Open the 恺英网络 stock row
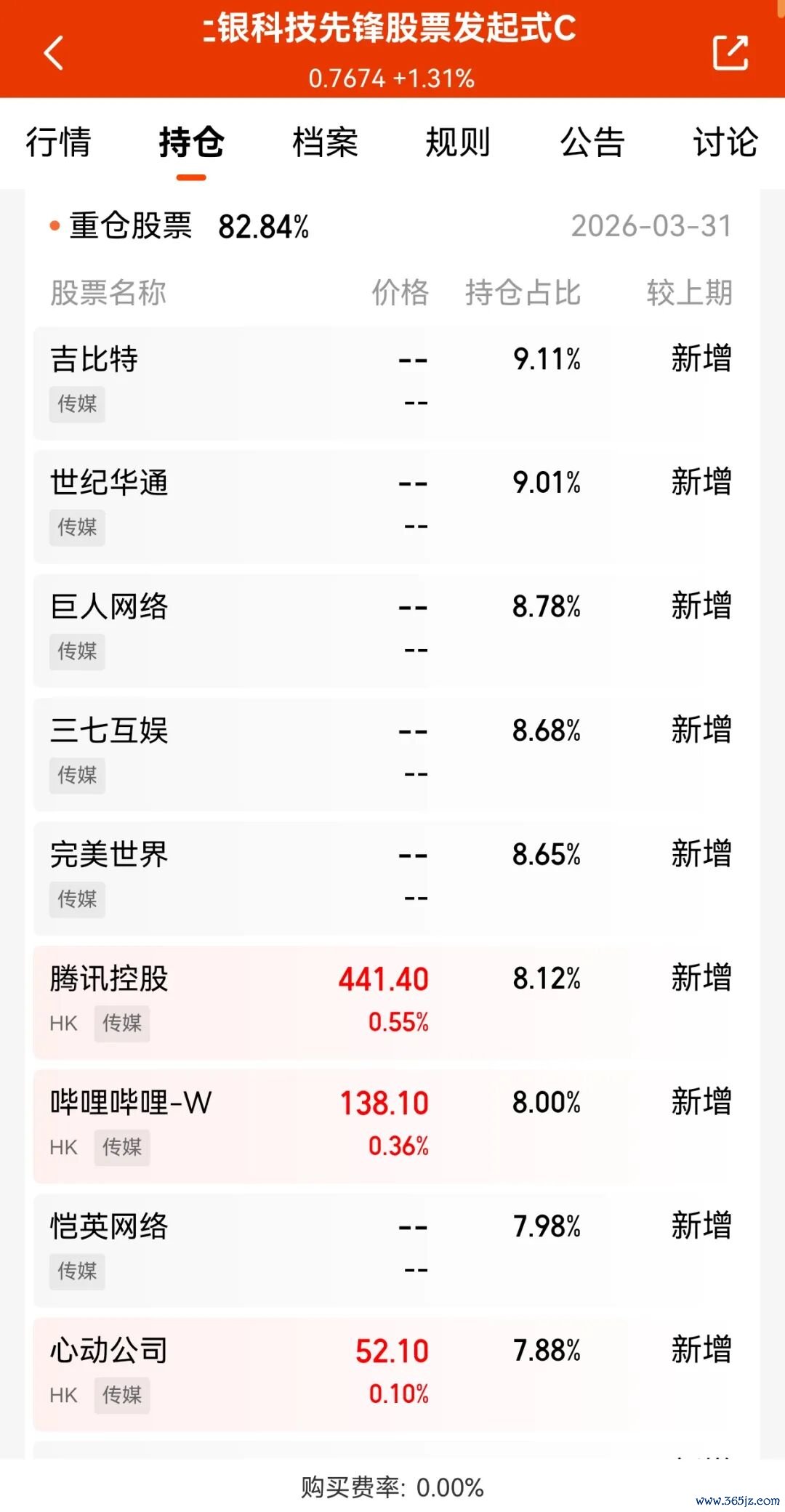Image resolution: width=785 pixels, height=1512 pixels. tap(392, 1250)
